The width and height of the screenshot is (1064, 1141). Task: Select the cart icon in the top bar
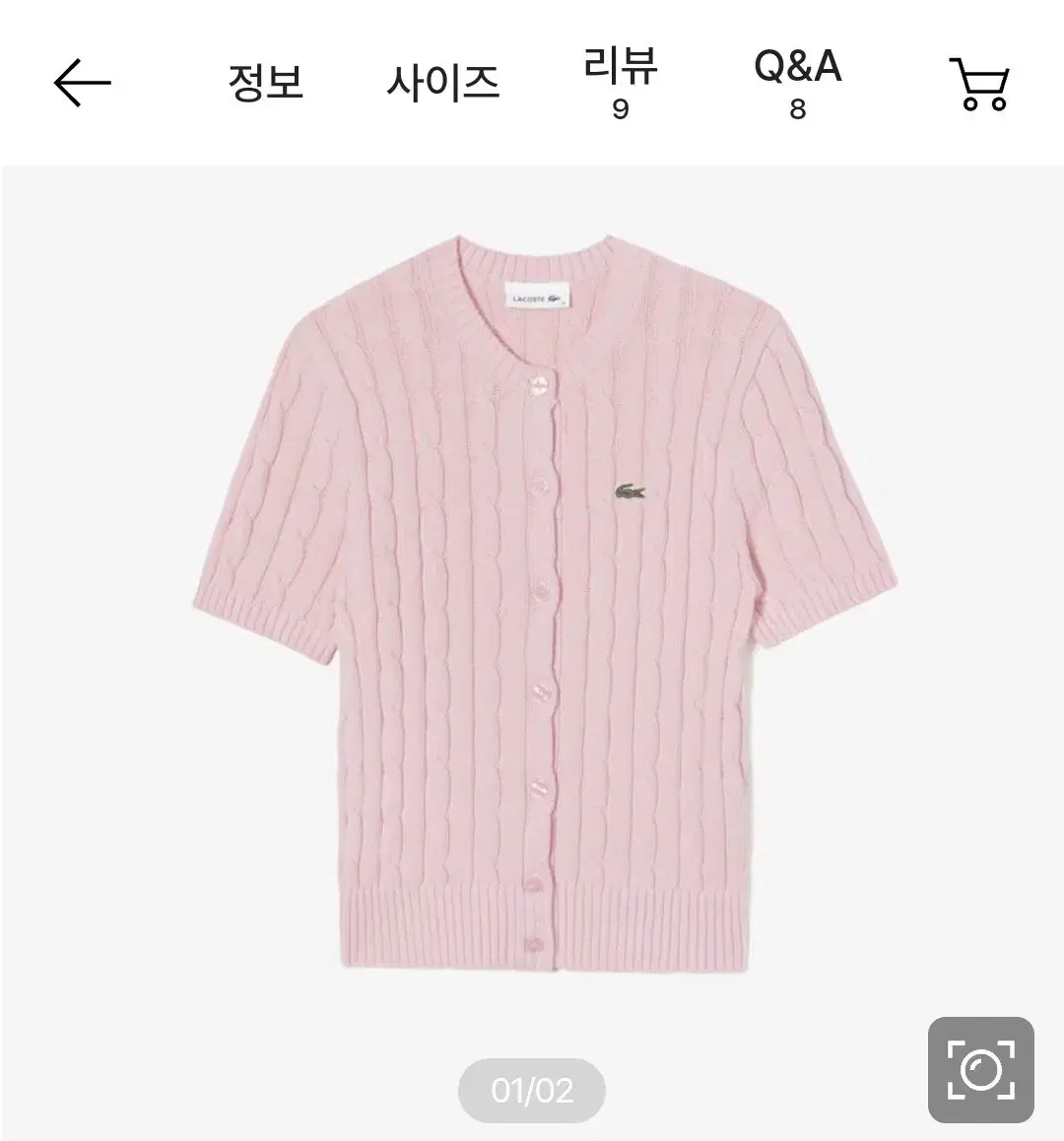point(978,84)
